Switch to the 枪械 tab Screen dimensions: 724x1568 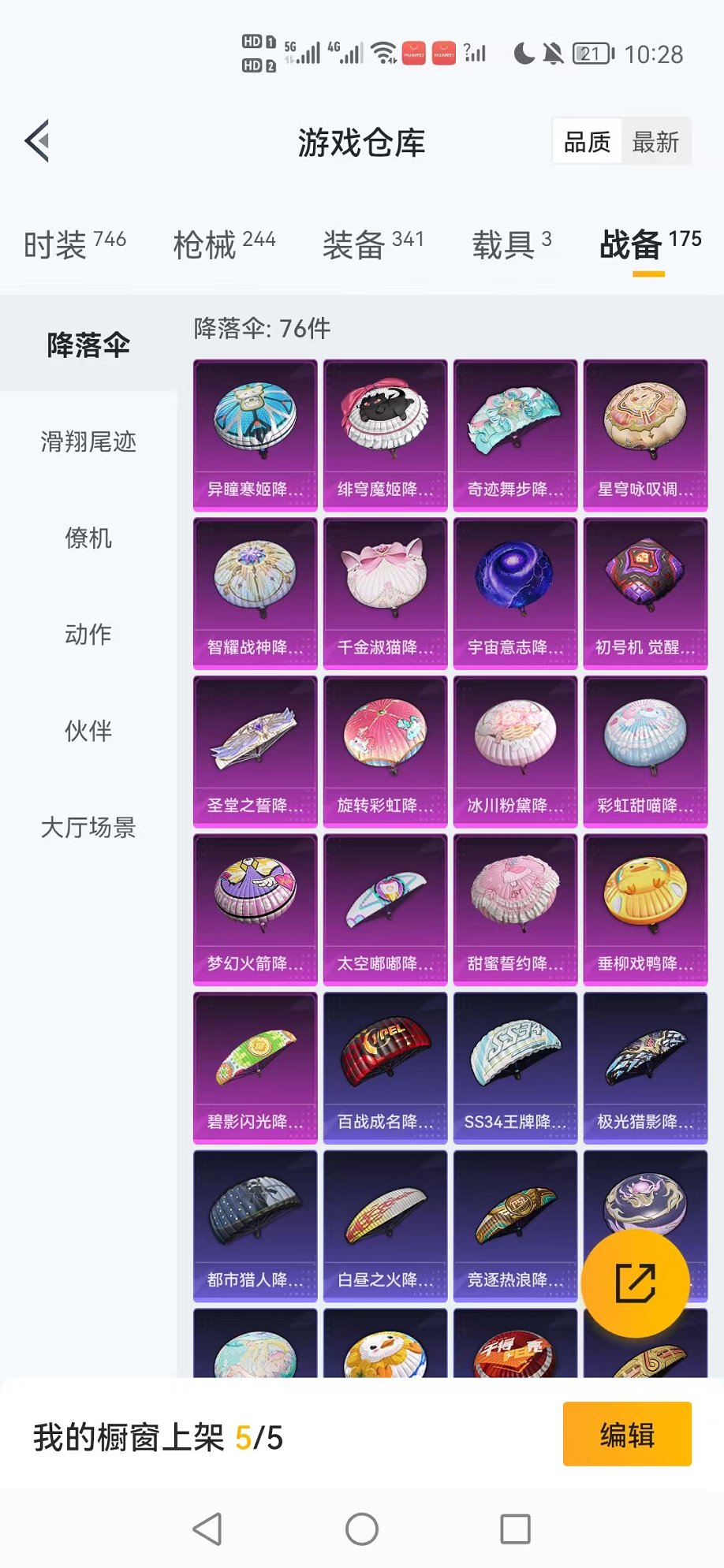pos(224,244)
